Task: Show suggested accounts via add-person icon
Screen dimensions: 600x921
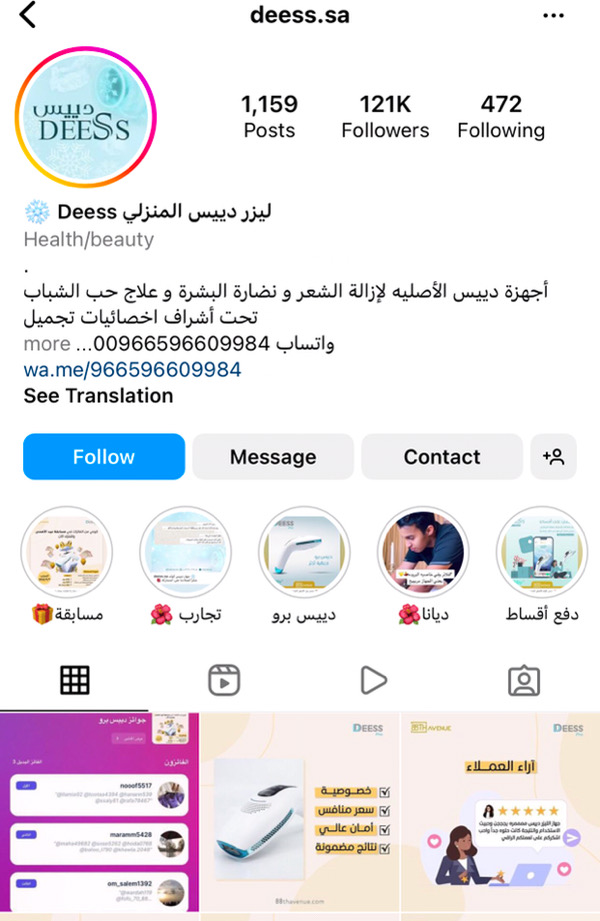Action: coord(554,457)
